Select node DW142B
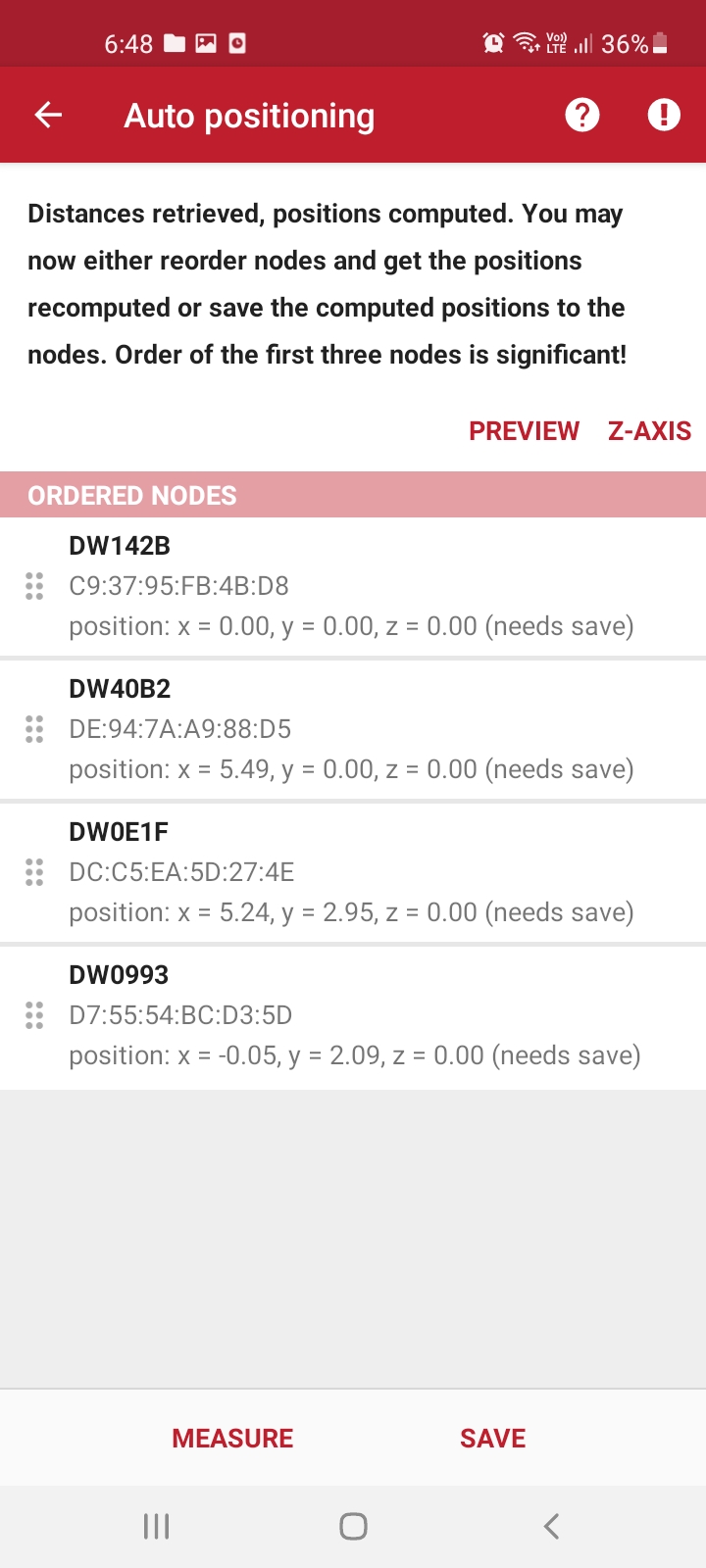 click(353, 586)
